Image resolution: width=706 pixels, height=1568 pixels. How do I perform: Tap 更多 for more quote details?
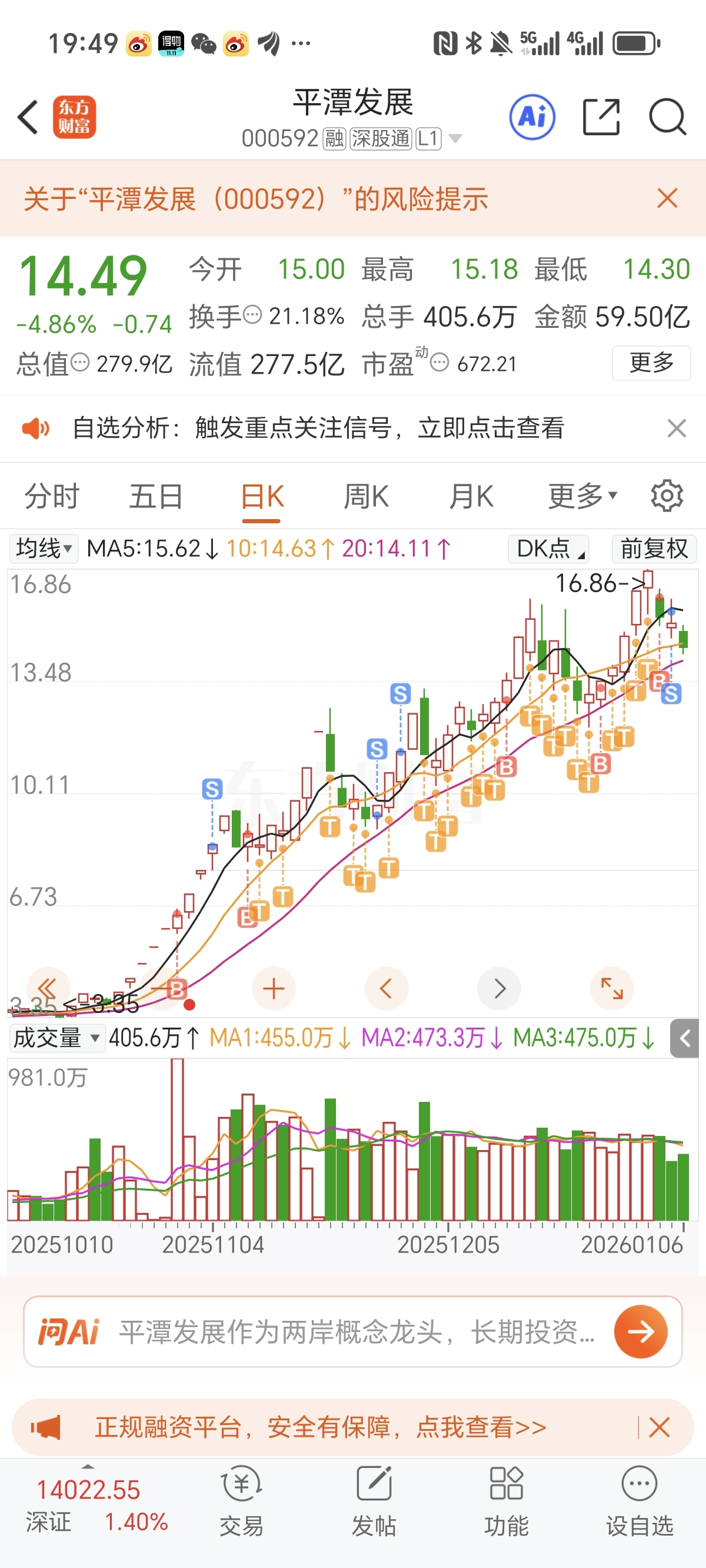click(651, 363)
